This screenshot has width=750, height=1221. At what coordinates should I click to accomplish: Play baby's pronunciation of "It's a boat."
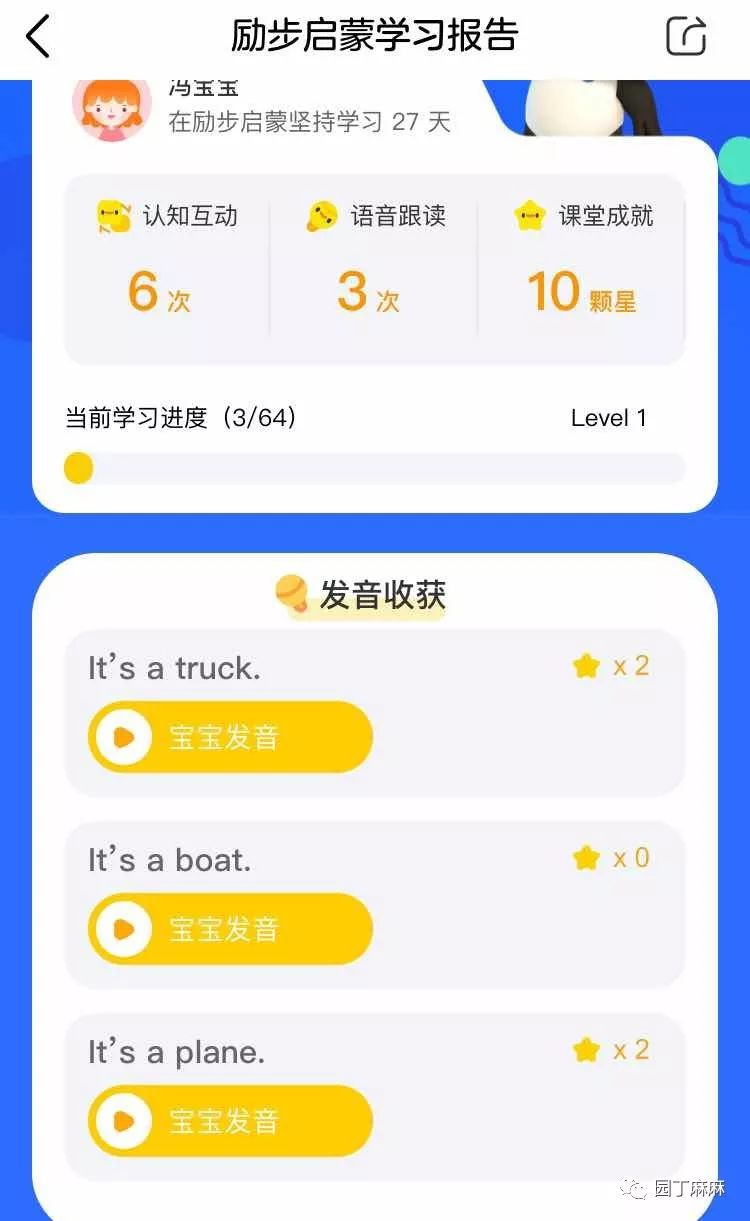pos(230,930)
